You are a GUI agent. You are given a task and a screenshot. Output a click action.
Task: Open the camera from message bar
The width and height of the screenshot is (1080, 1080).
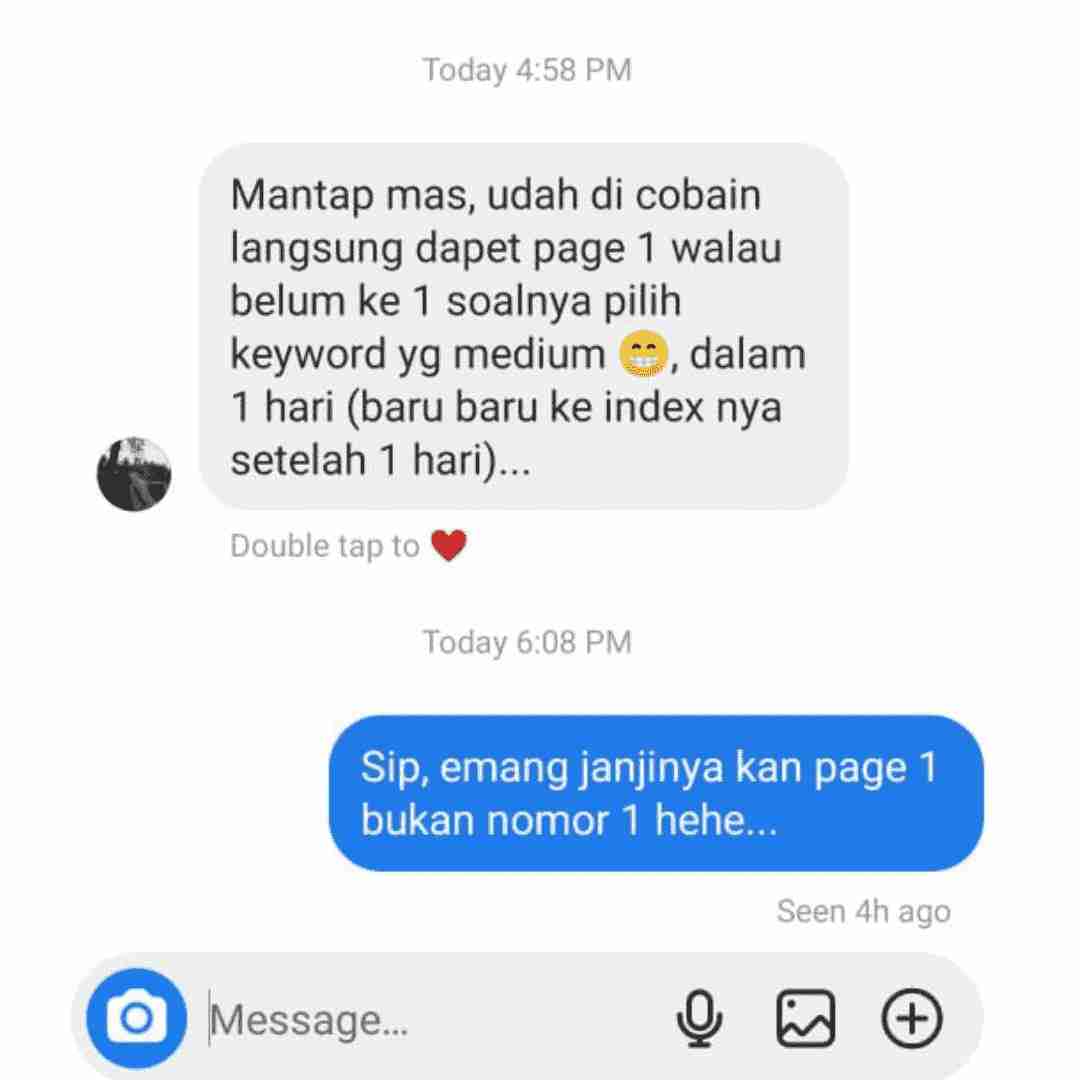pos(136,1018)
